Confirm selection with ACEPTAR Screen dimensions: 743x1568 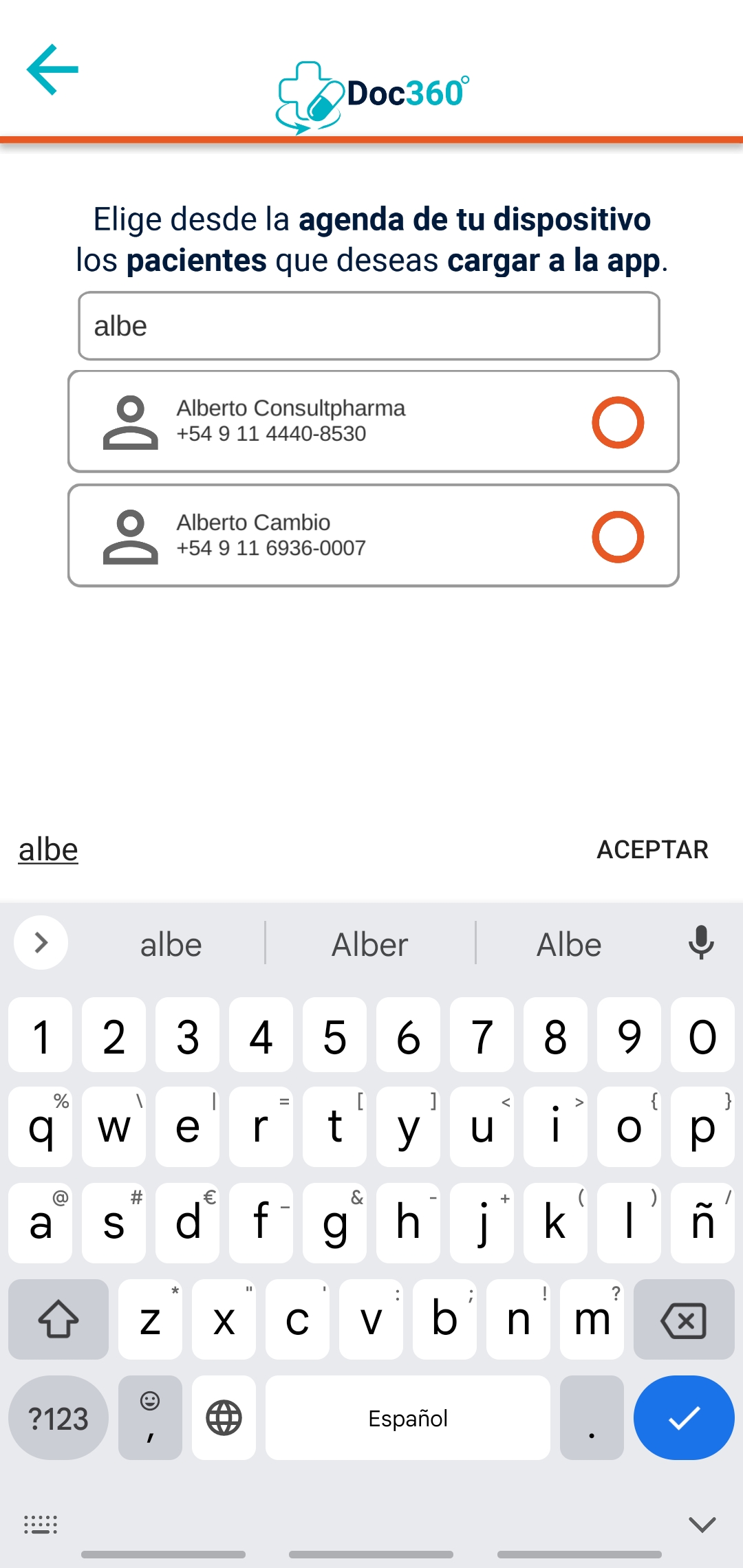(x=652, y=849)
